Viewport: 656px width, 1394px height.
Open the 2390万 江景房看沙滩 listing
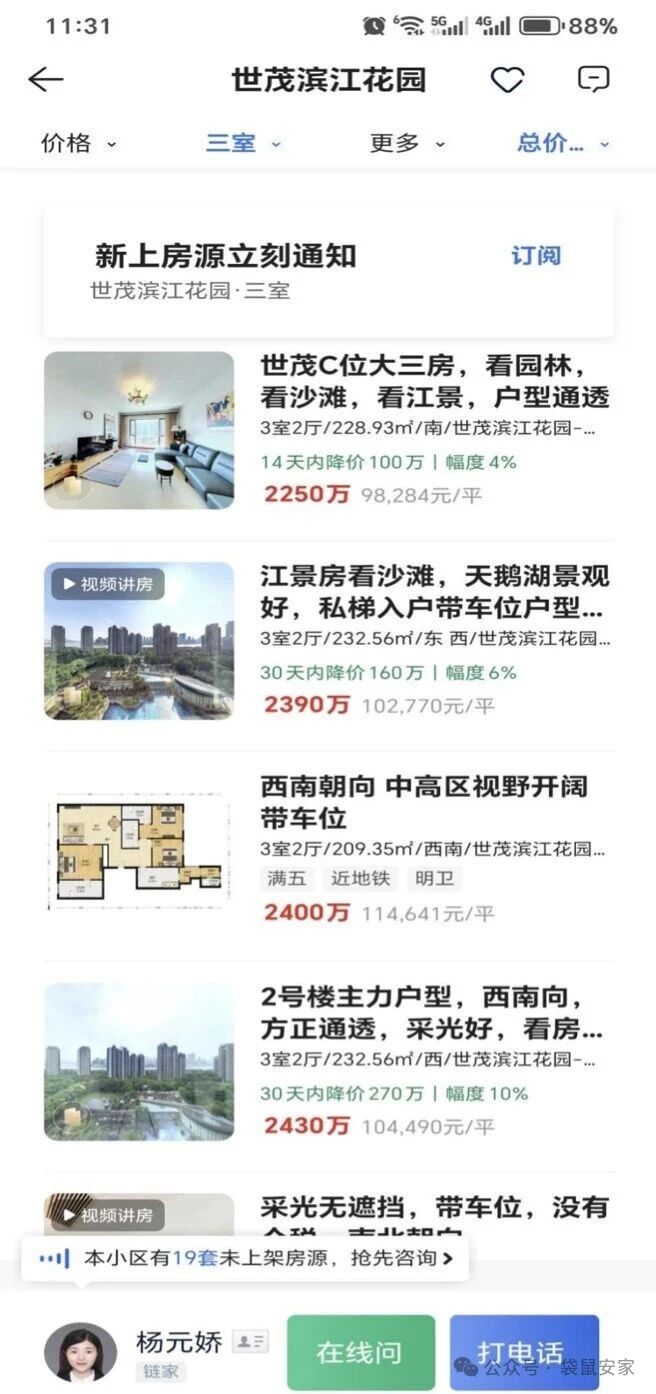point(434,592)
